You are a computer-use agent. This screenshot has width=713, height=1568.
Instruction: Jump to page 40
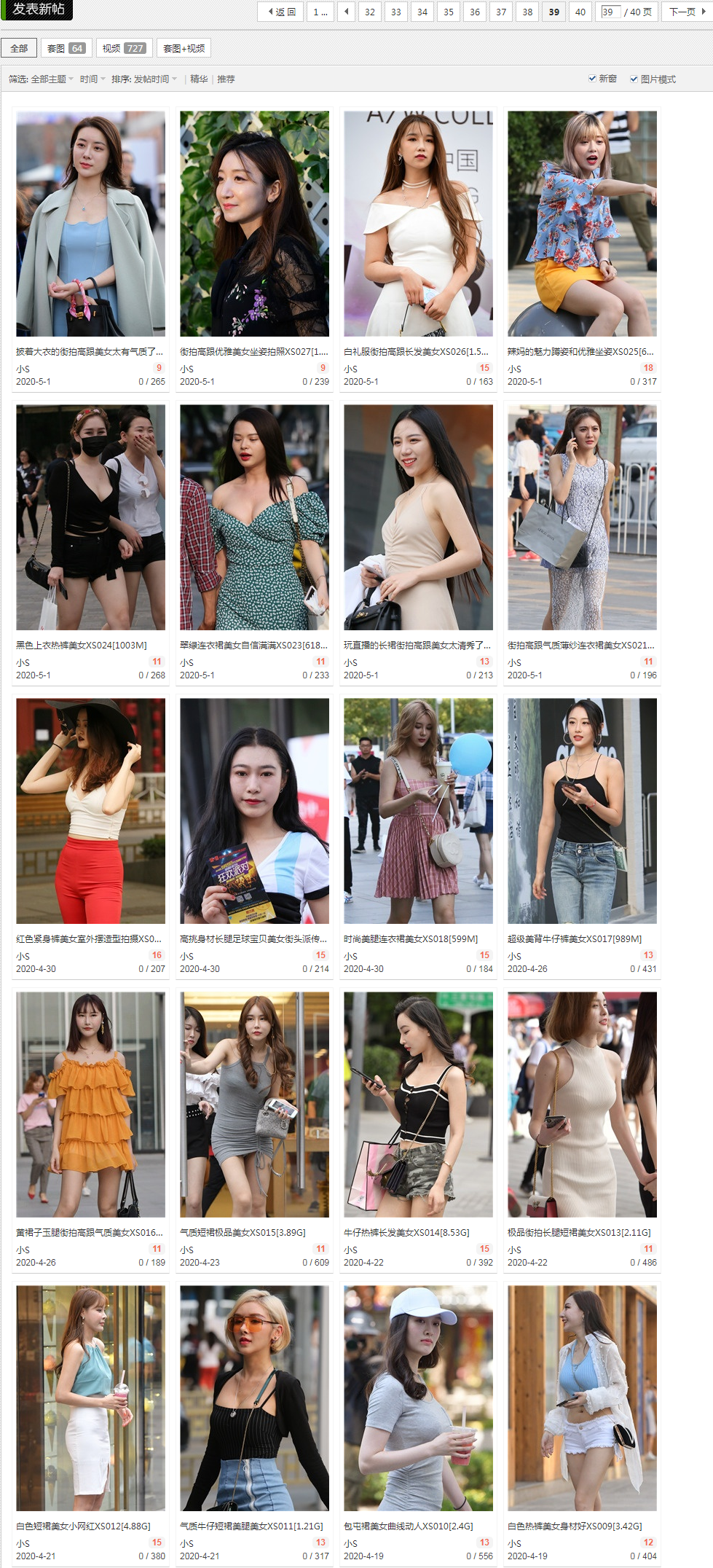click(580, 12)
